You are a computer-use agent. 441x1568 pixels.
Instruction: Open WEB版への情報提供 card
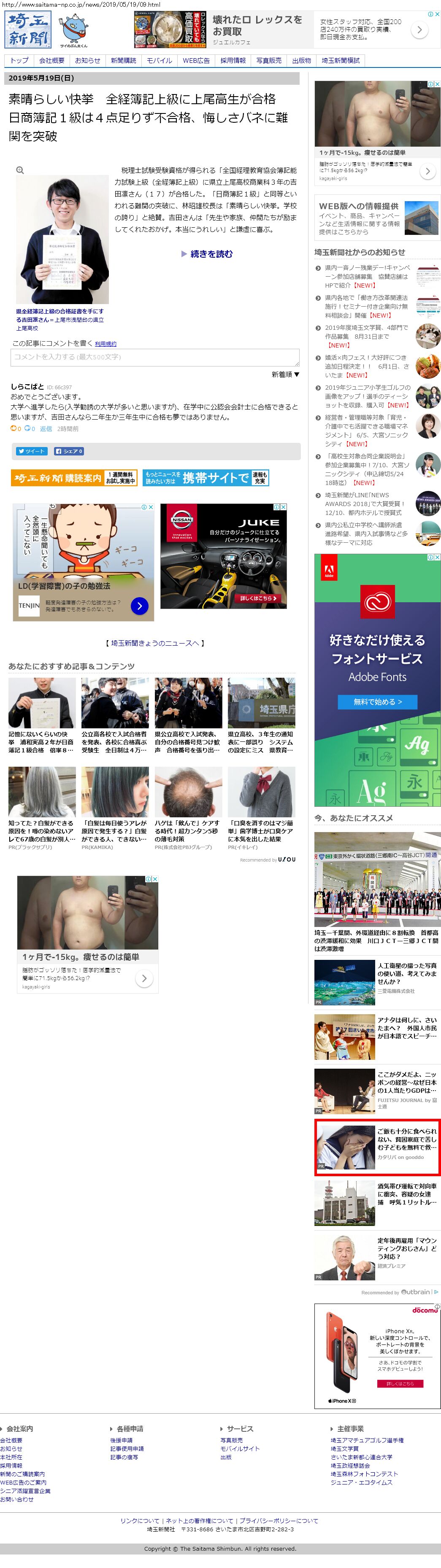376,218
